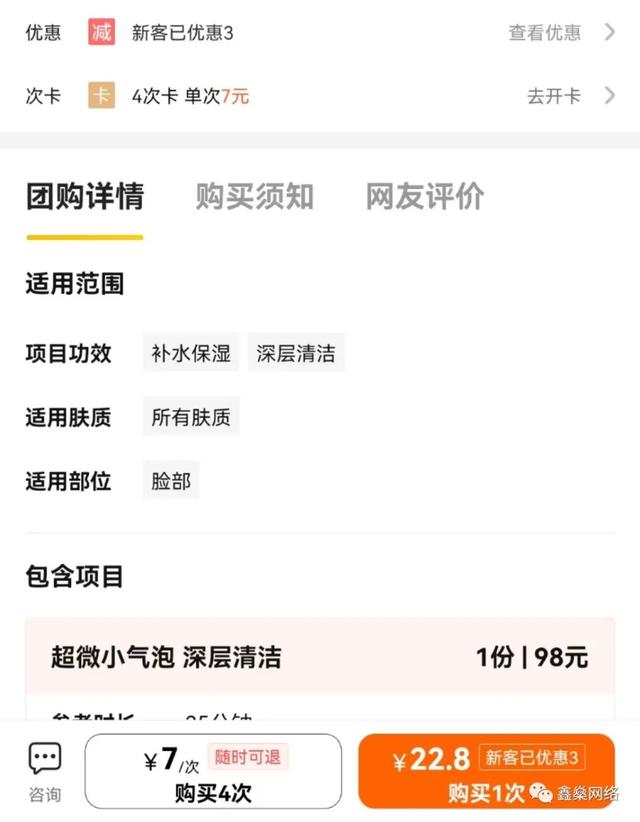Switch to the 网友评价 tab
640x822 pixels.
pyautogui.click(x=424, y=197)
